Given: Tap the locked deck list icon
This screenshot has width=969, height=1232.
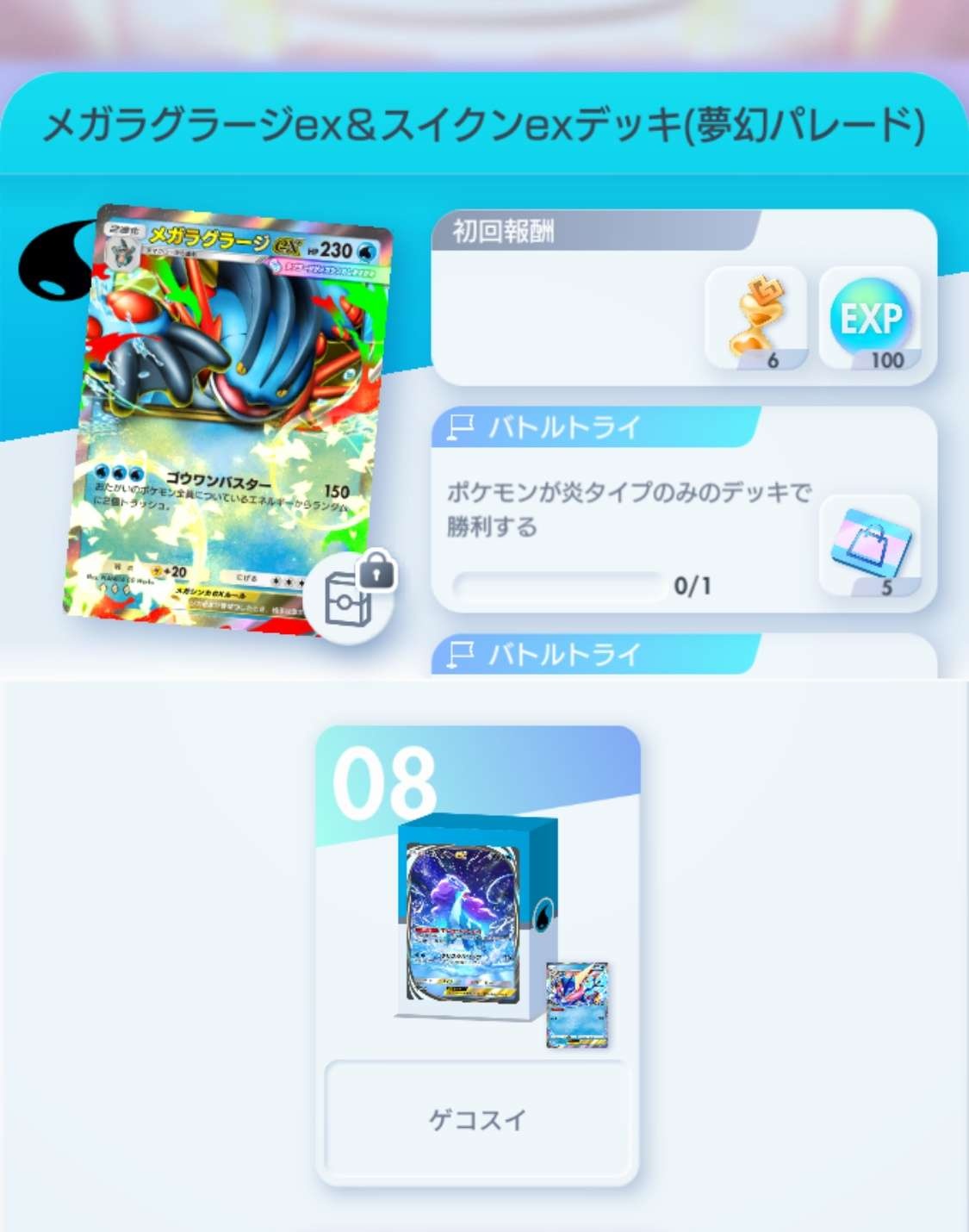Looking at the screenshot, I should [x=351, y=595].
